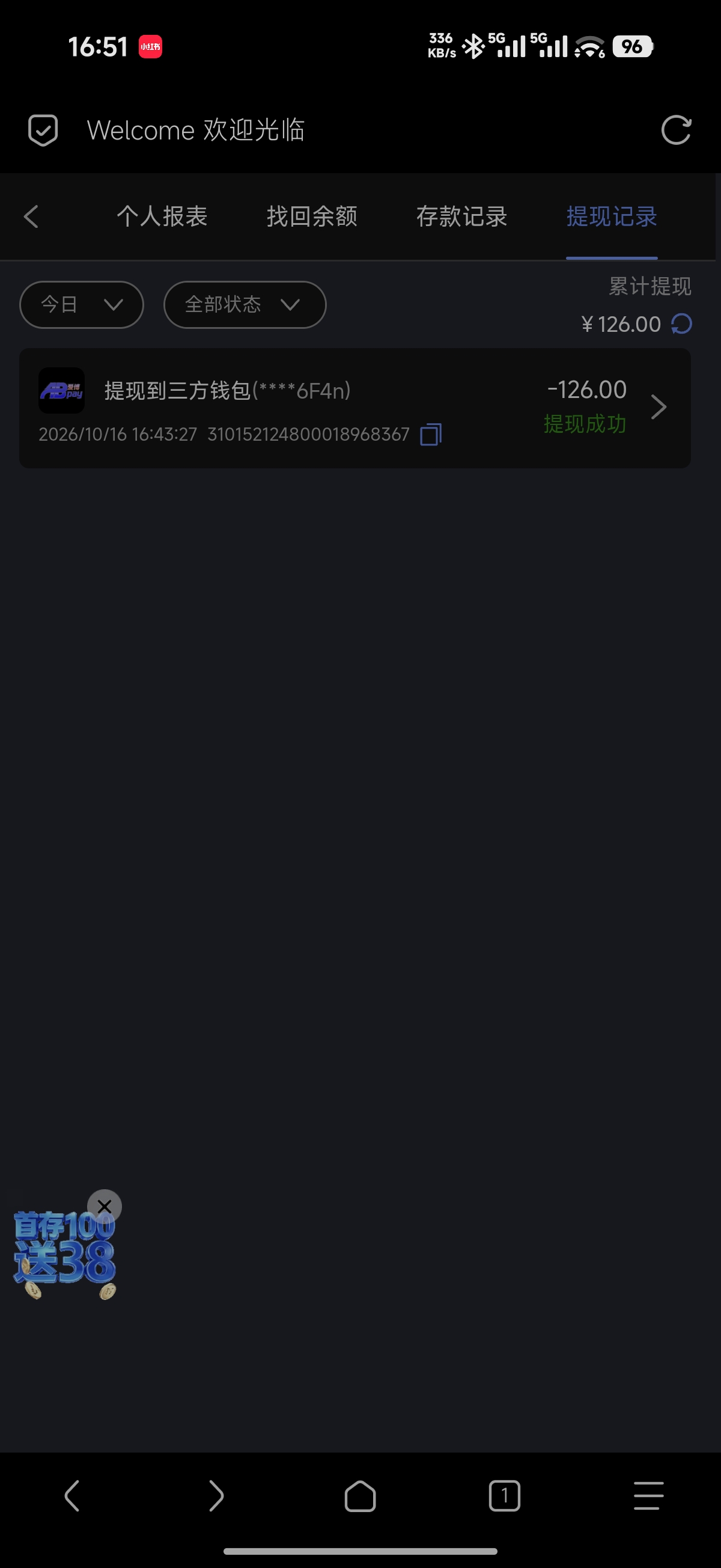Dismiss the 首存100送38 floating promo

pos(105,1207)
